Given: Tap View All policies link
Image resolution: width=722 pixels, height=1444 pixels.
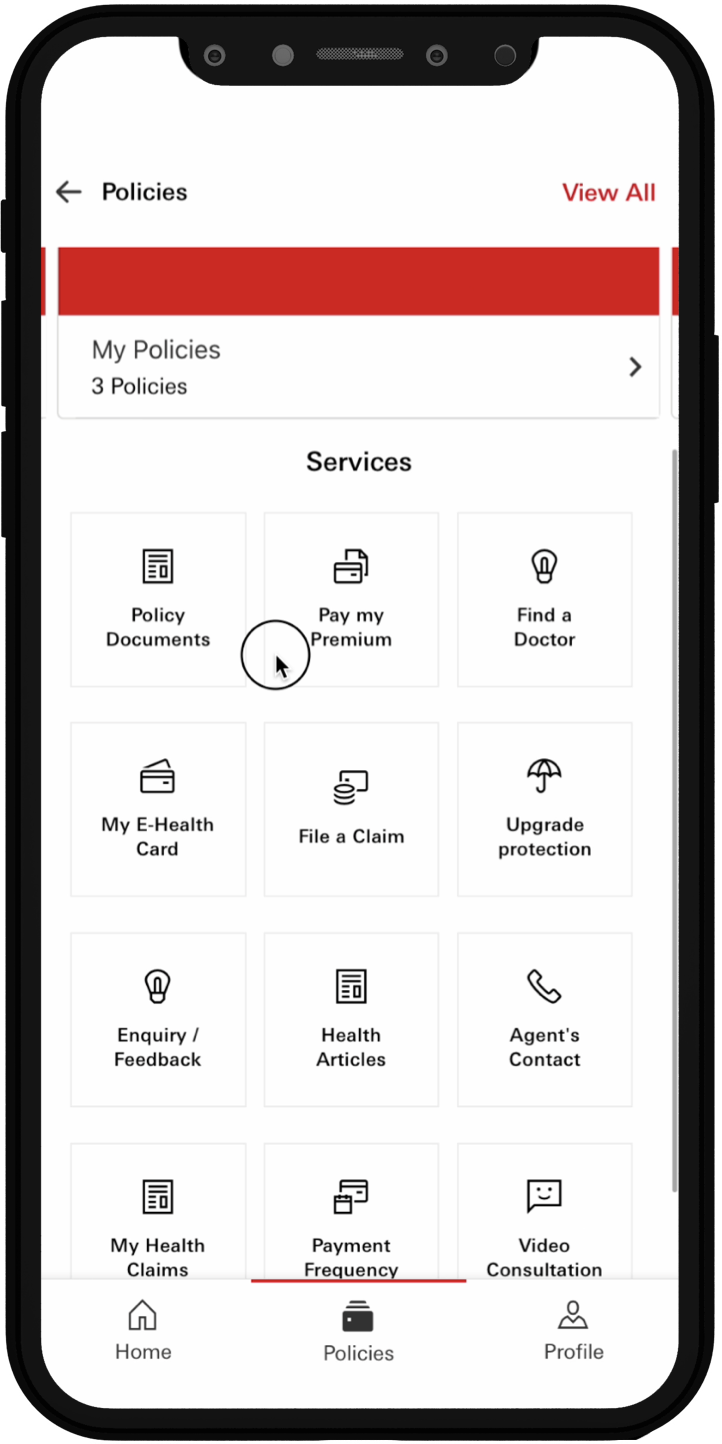Looking at the screenshot, I should [x=608, y=192].
